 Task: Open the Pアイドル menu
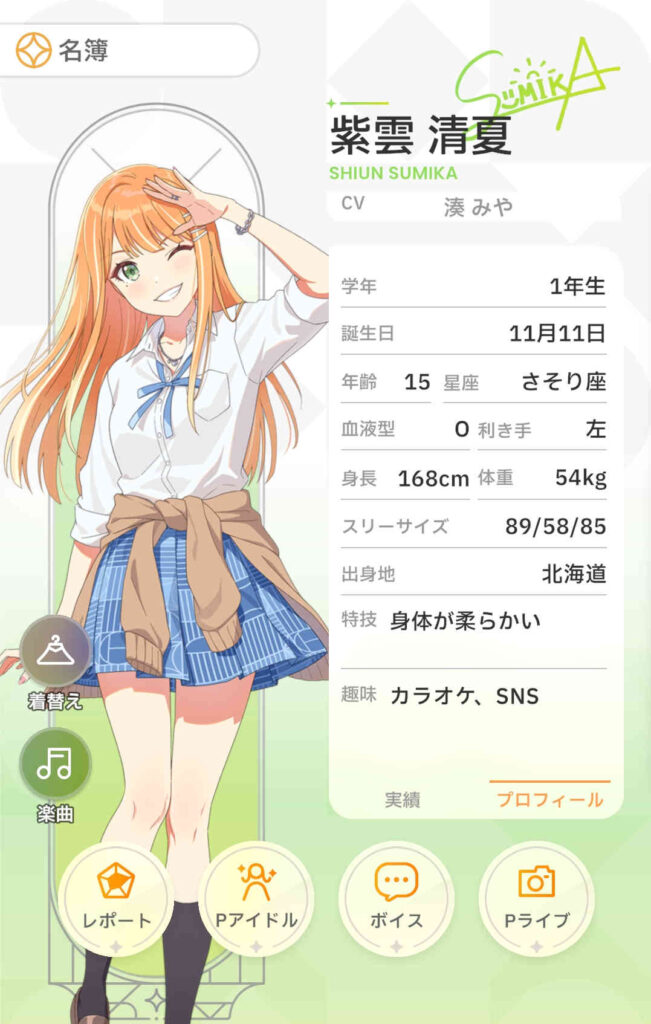(256, 896)
